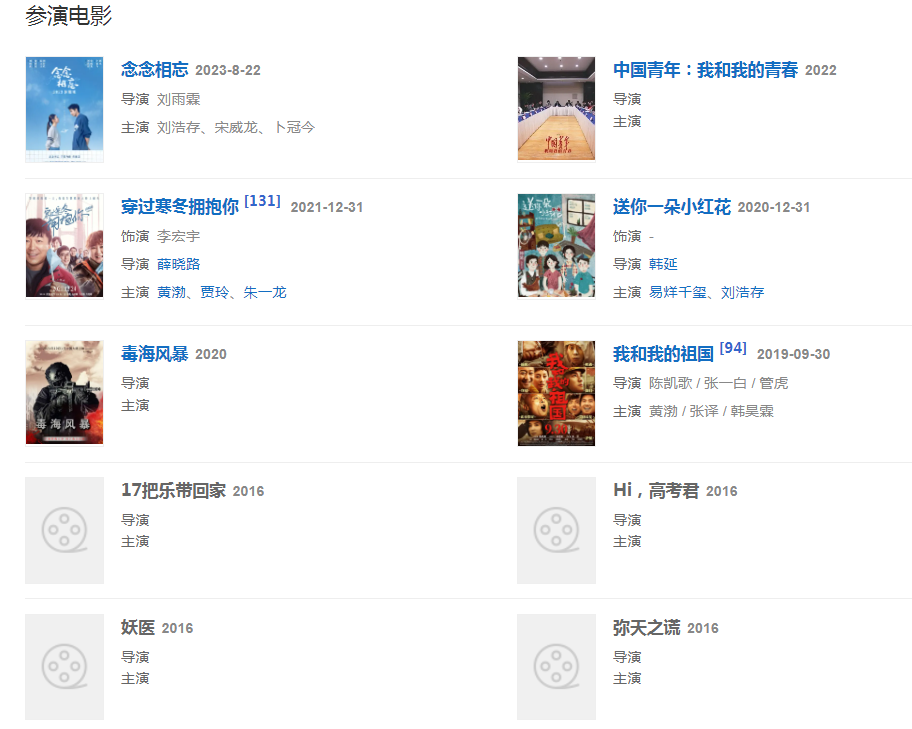Viewport: 912px width, 729px height.
Task: Open the 我和我的祖国 title link
Action: tap(663, 354)
